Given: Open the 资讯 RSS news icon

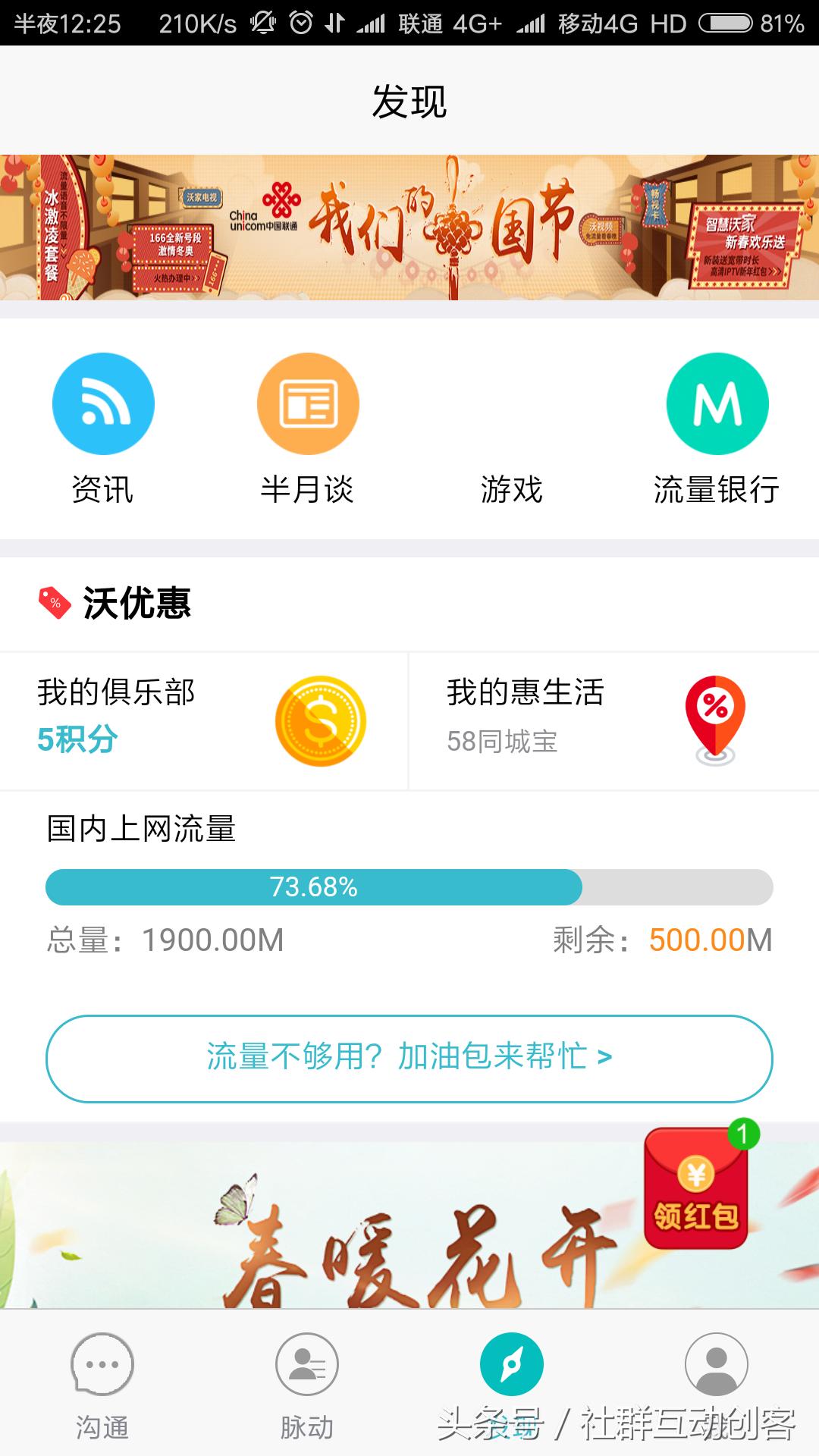Looking at the screenshot, I should tap(104, 404).
